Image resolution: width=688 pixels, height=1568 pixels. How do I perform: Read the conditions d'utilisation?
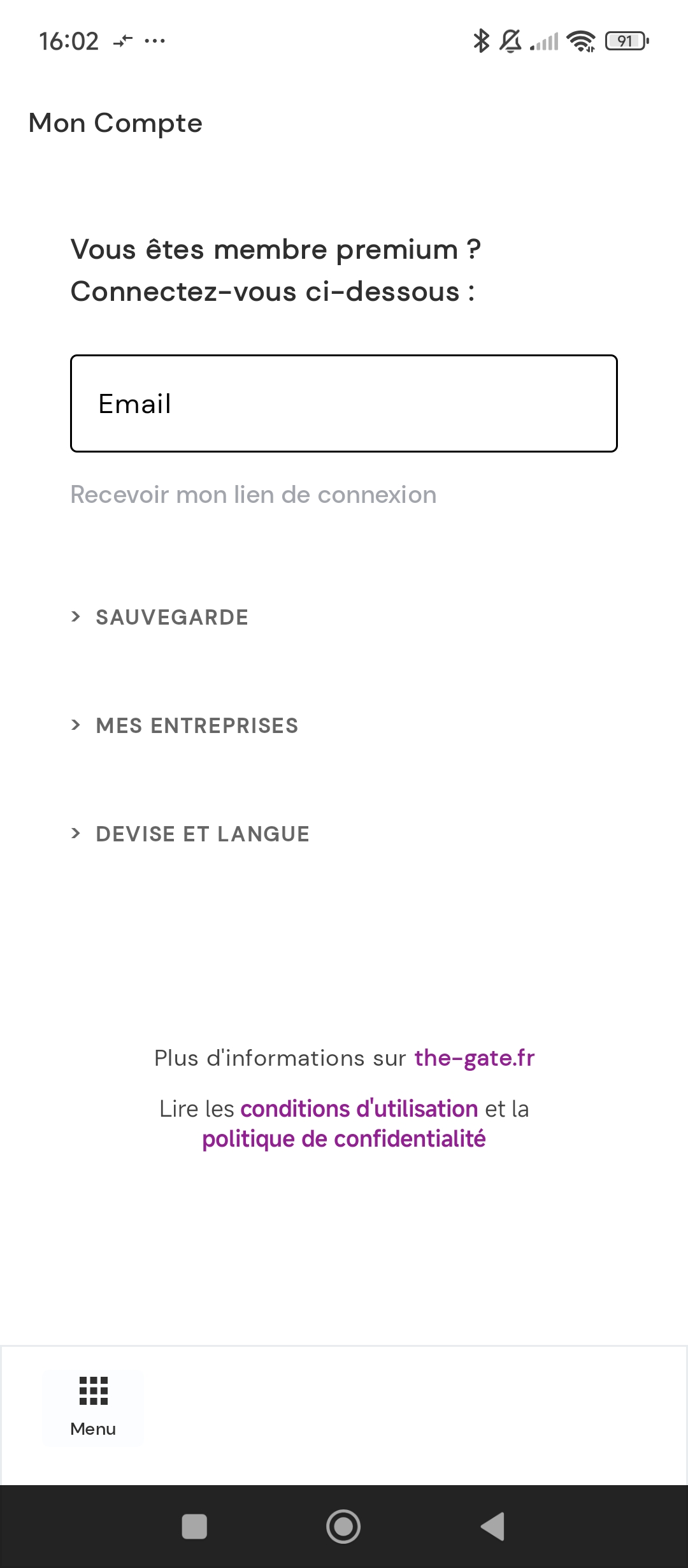click(x=359, y=1109)
